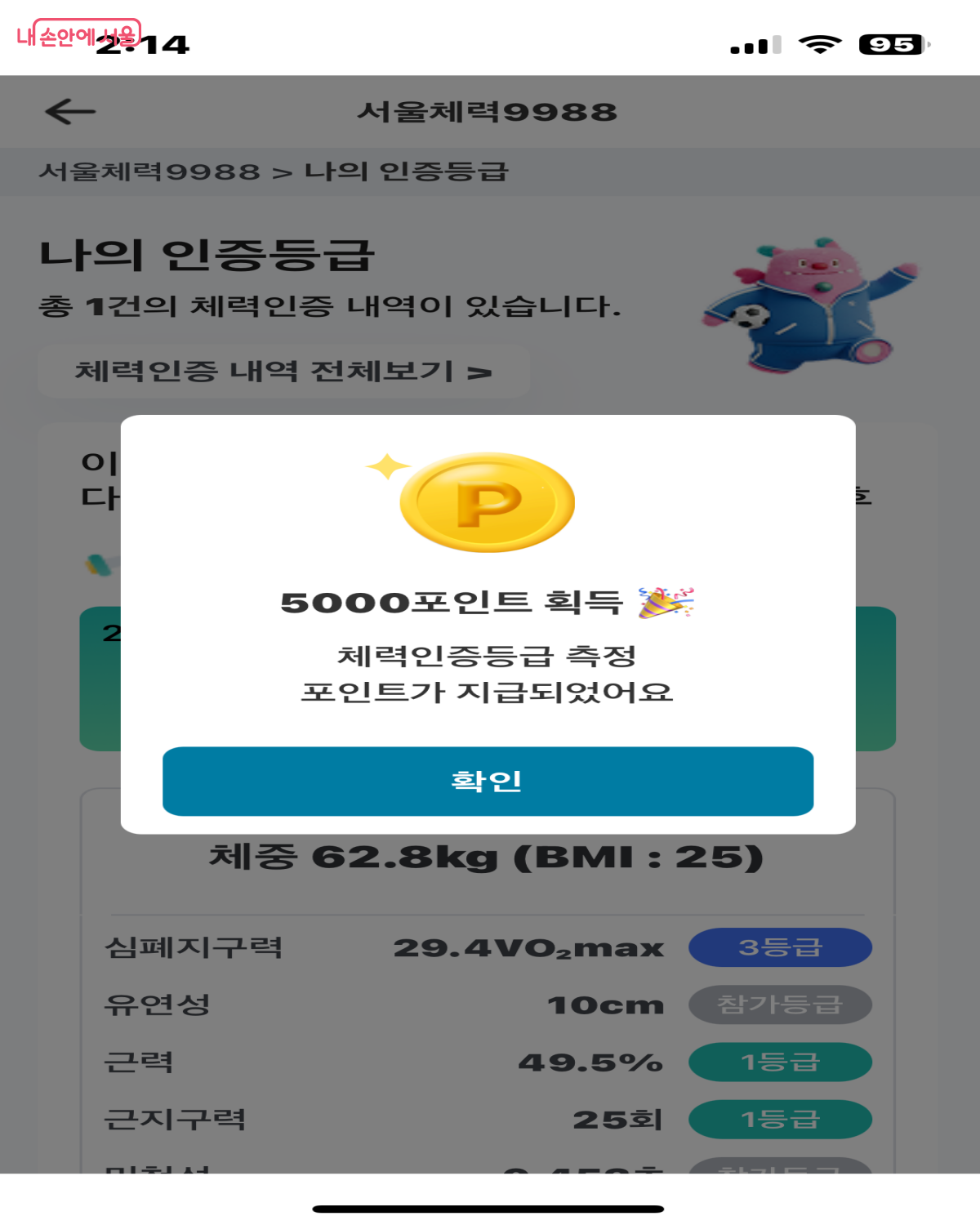Open 체력인증 내역 전체보기
Image resolution: width=980 pixels, height=1225 pixels.
[284, 371]
